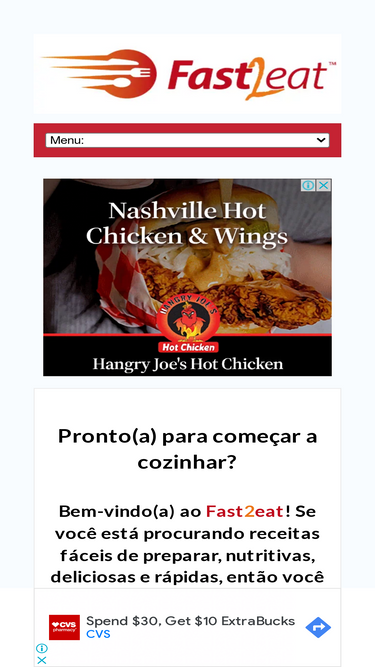Open the CVS ExtraBucks ad
The width and height of the screenshot is (375, 667).
pos(187,627)
